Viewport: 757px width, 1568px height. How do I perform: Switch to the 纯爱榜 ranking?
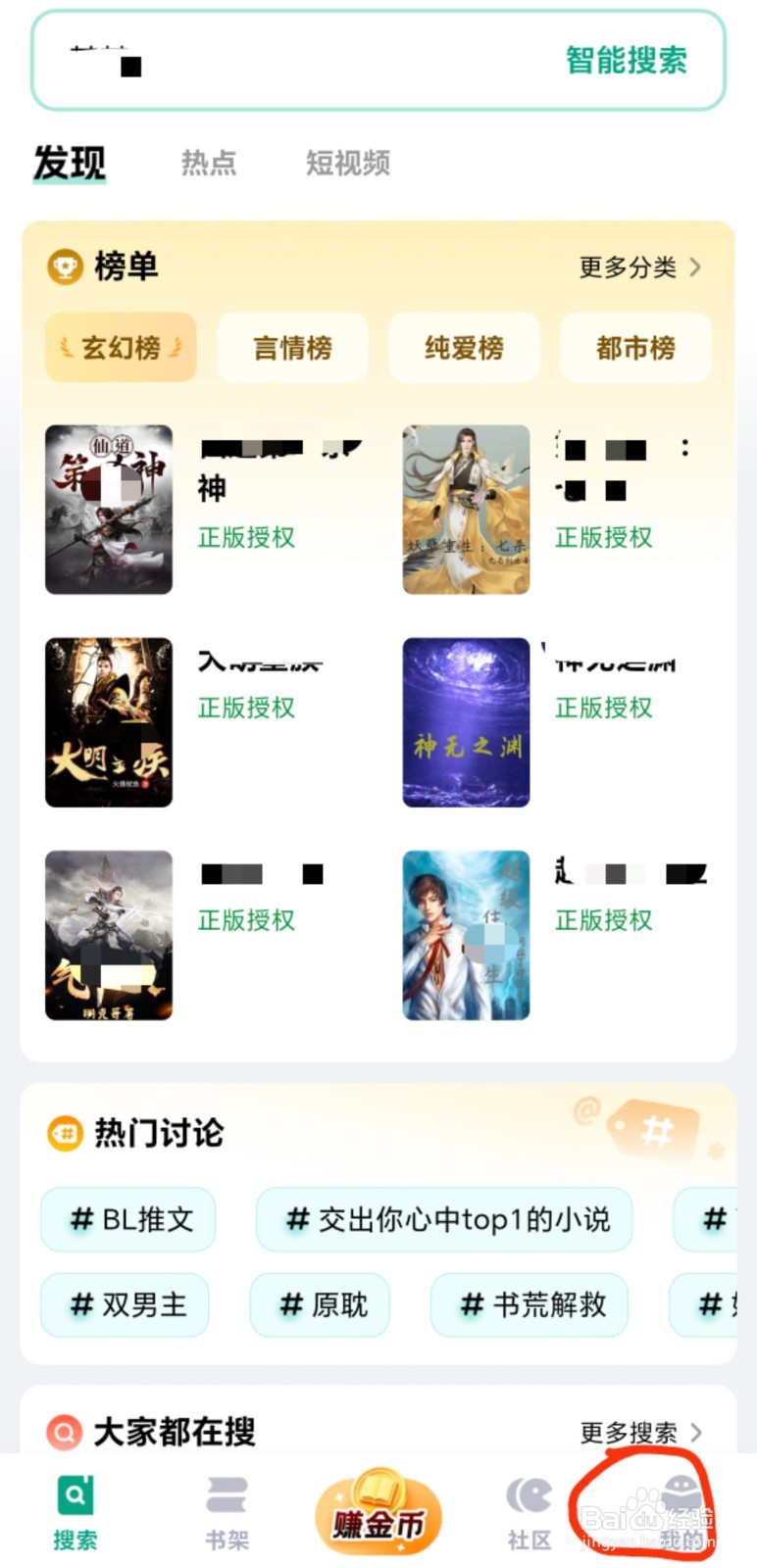point(463,347)
